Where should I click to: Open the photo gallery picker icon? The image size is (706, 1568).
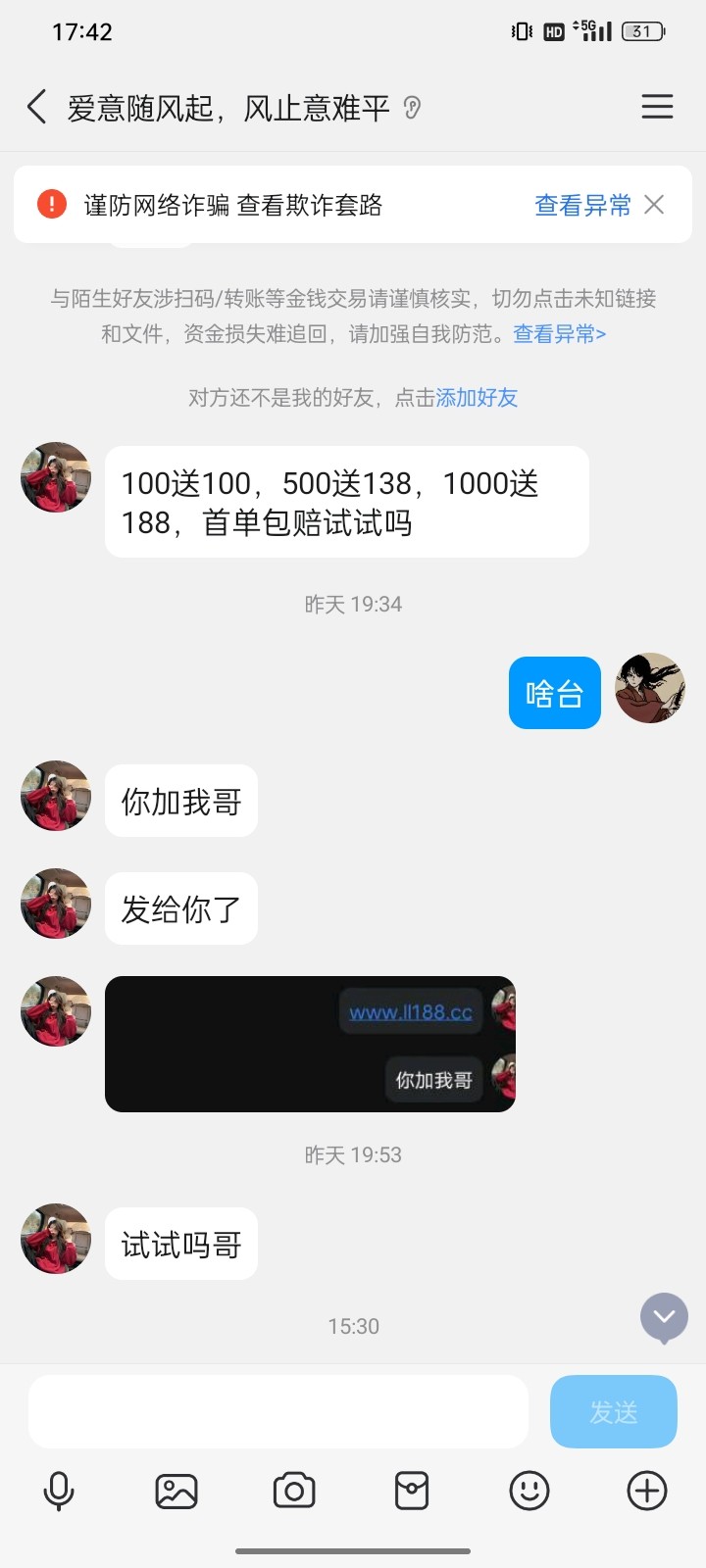[176, 1492]
